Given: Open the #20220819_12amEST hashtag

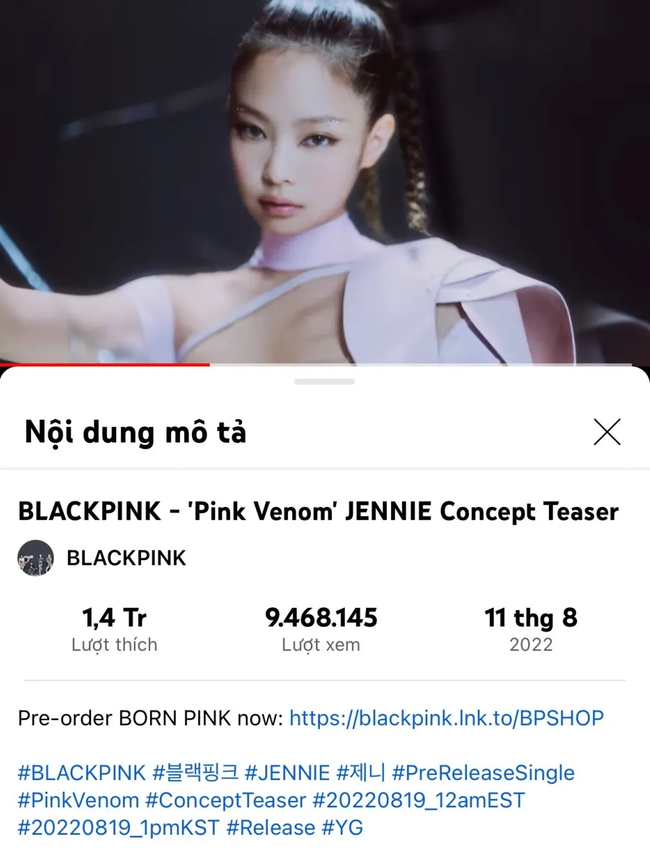Looking at the screenshot, I should click(419, 800).
